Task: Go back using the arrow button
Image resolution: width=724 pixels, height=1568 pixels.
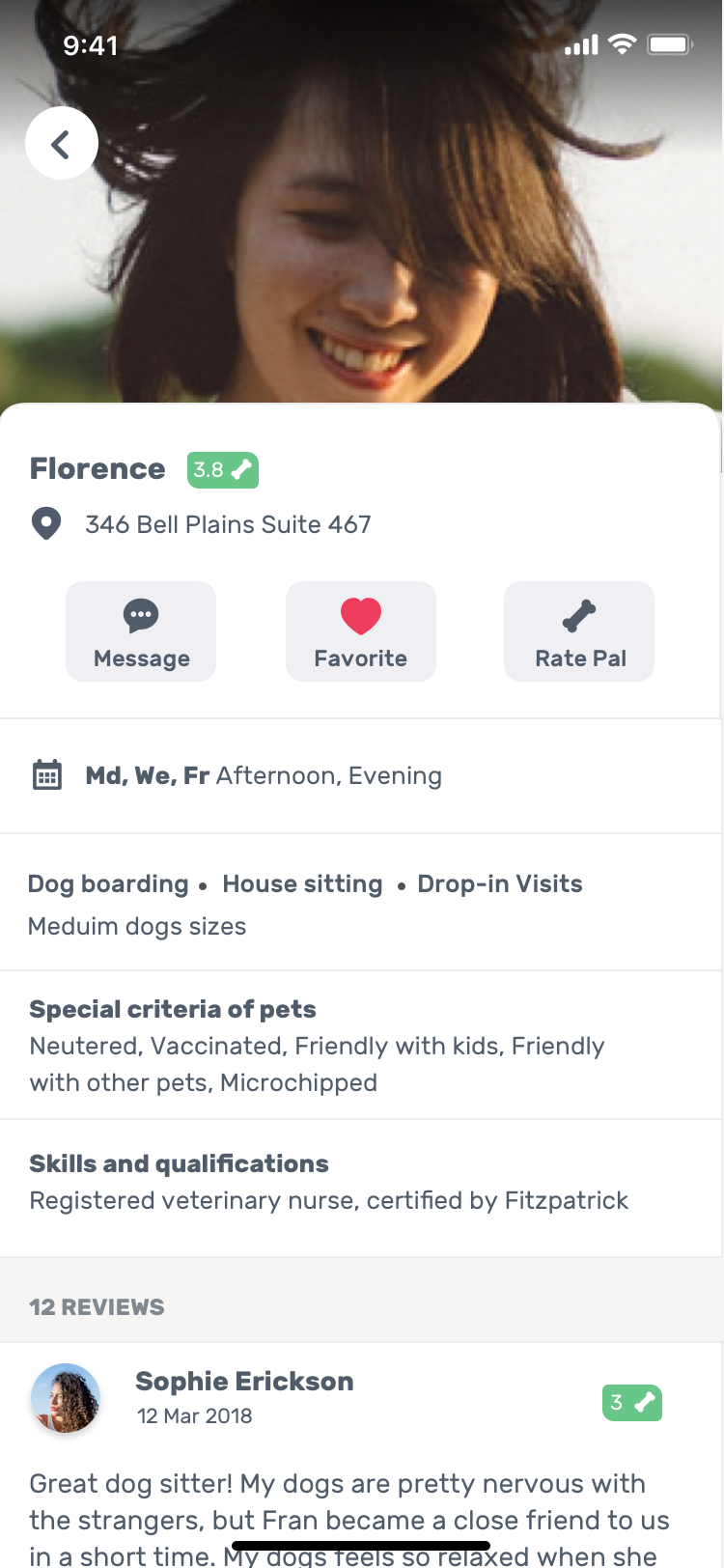Action: click(x=62, y=144)
